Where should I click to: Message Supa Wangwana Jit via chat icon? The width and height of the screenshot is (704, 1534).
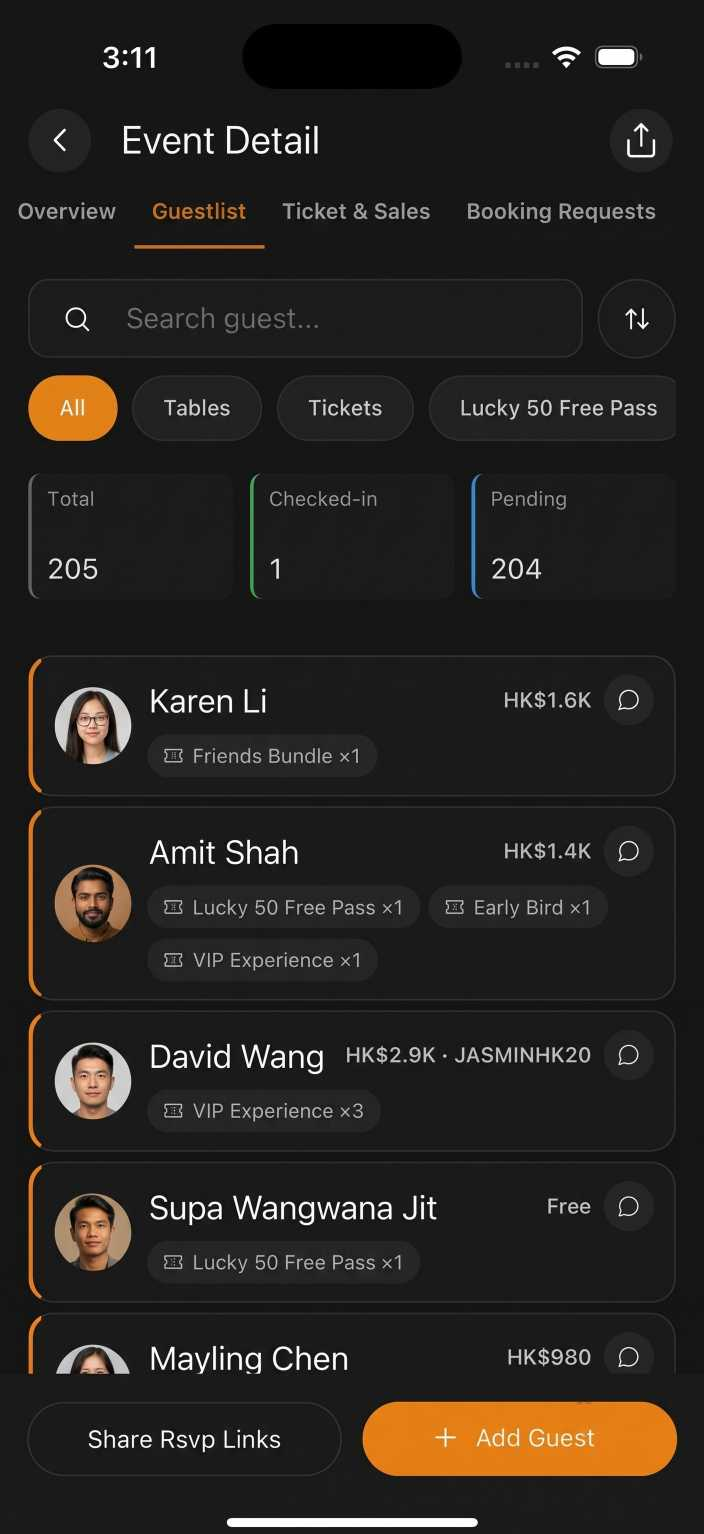coord(629,1207)
